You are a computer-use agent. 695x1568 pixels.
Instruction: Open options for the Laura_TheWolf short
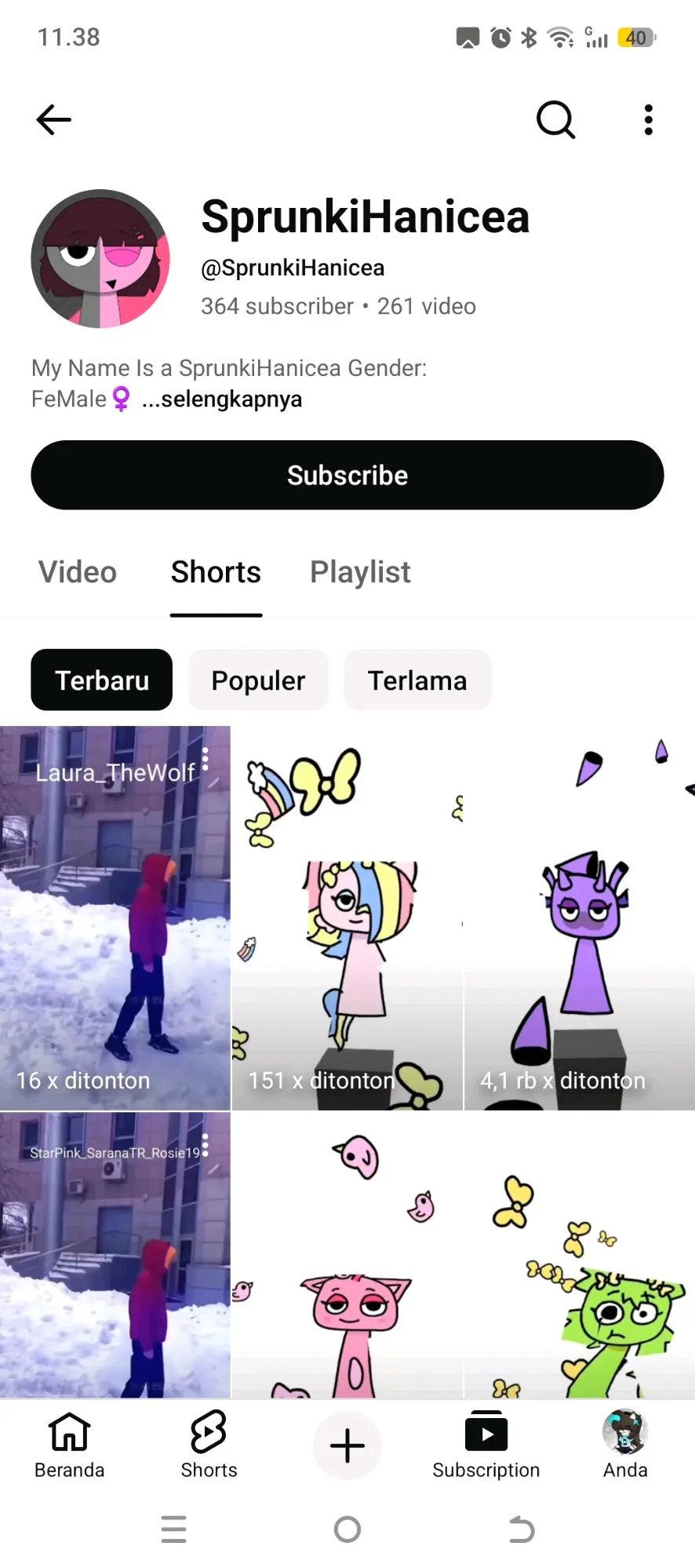(206, 758)
